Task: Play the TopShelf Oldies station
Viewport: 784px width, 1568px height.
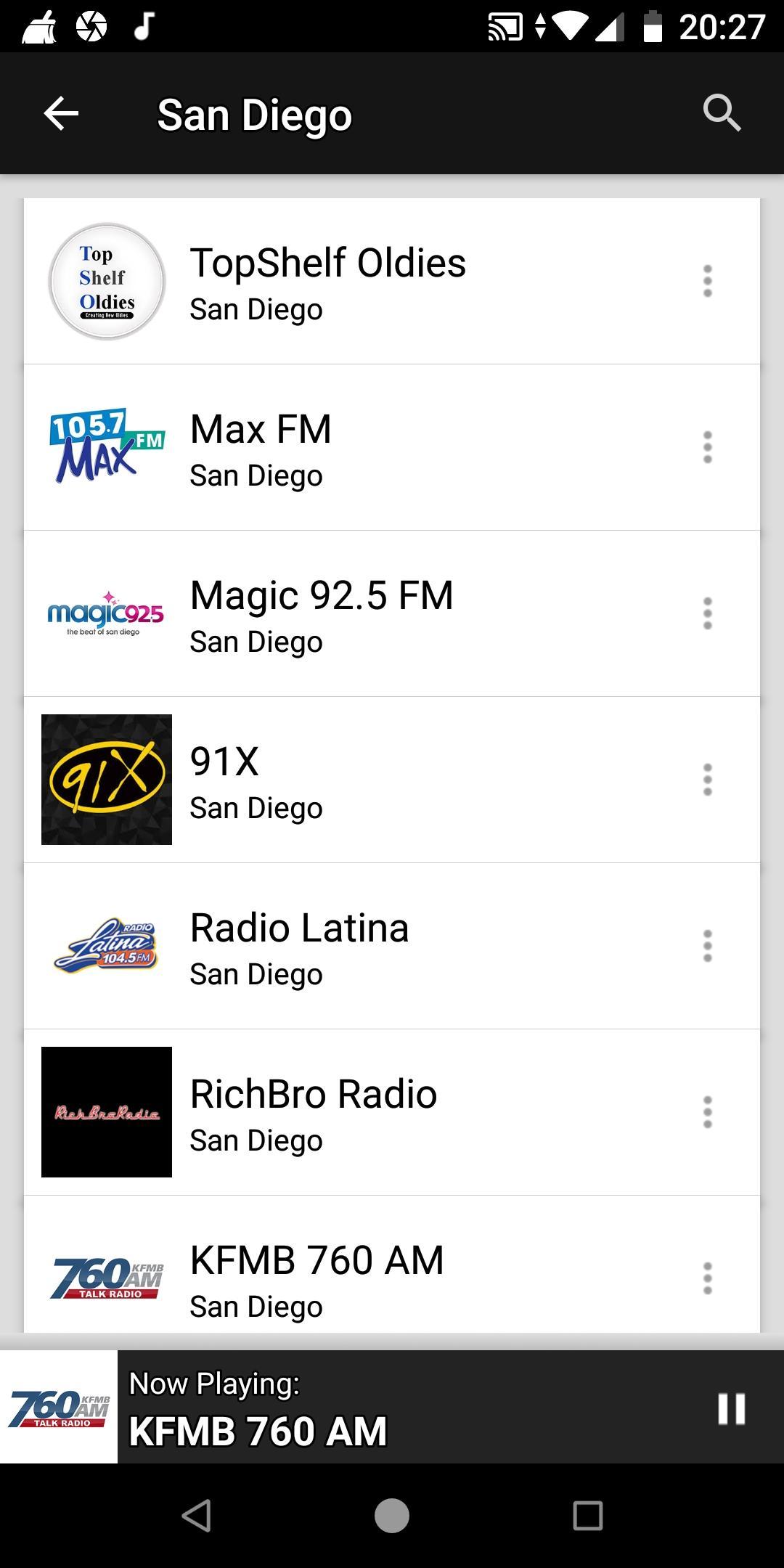Action: pyautogui.click(x=392, y=281)
